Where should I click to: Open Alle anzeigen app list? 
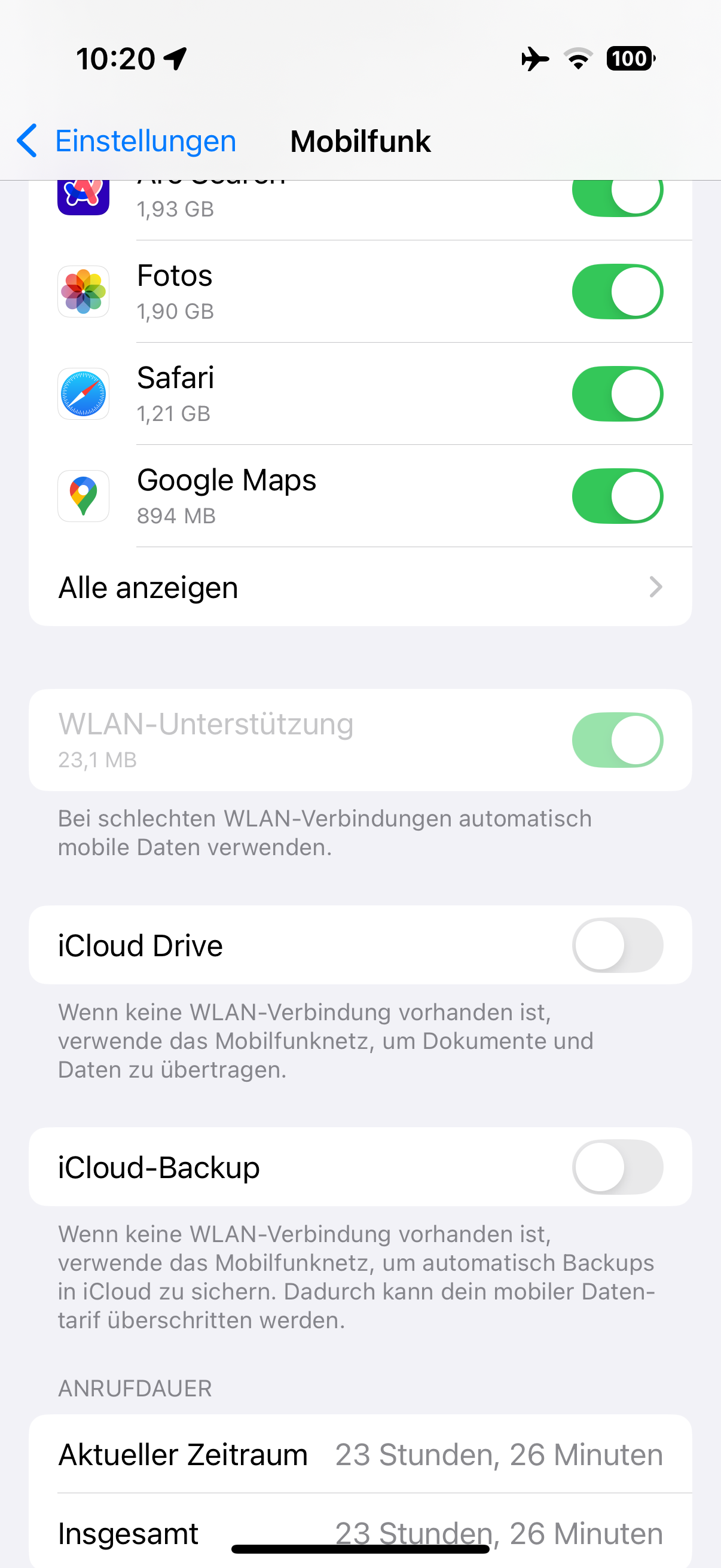click(x=360, y=587)
